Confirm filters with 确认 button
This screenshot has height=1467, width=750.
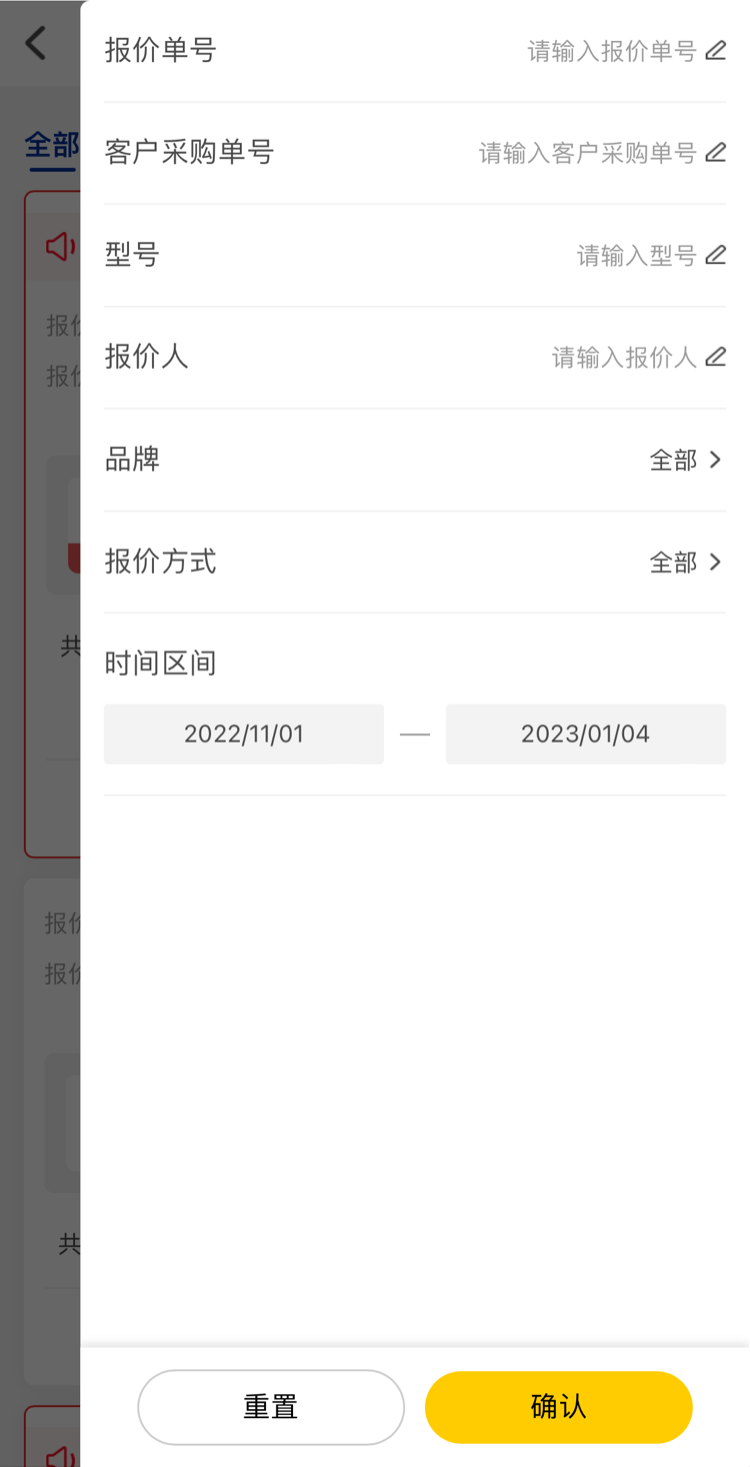pos(559,1407)
